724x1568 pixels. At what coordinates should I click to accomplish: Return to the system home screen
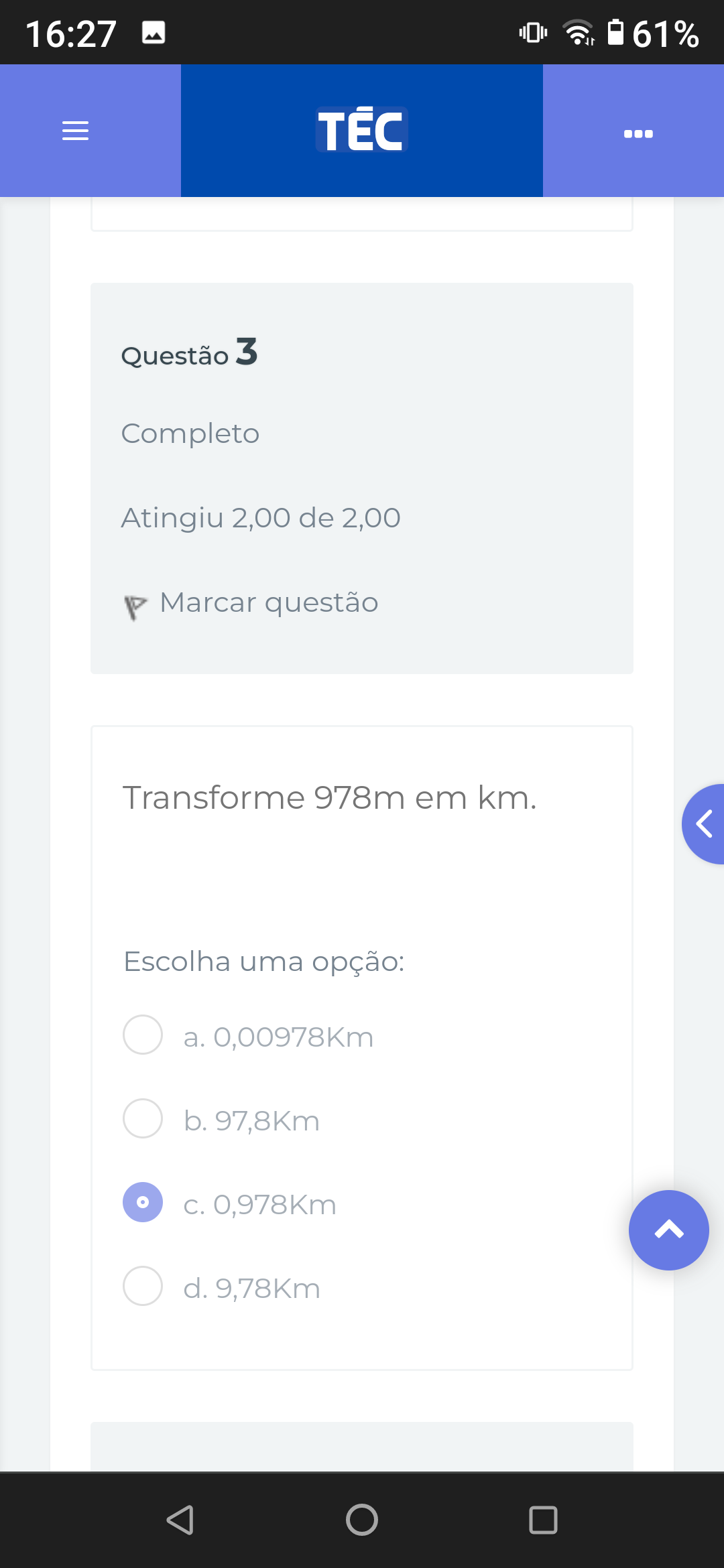362,1520
